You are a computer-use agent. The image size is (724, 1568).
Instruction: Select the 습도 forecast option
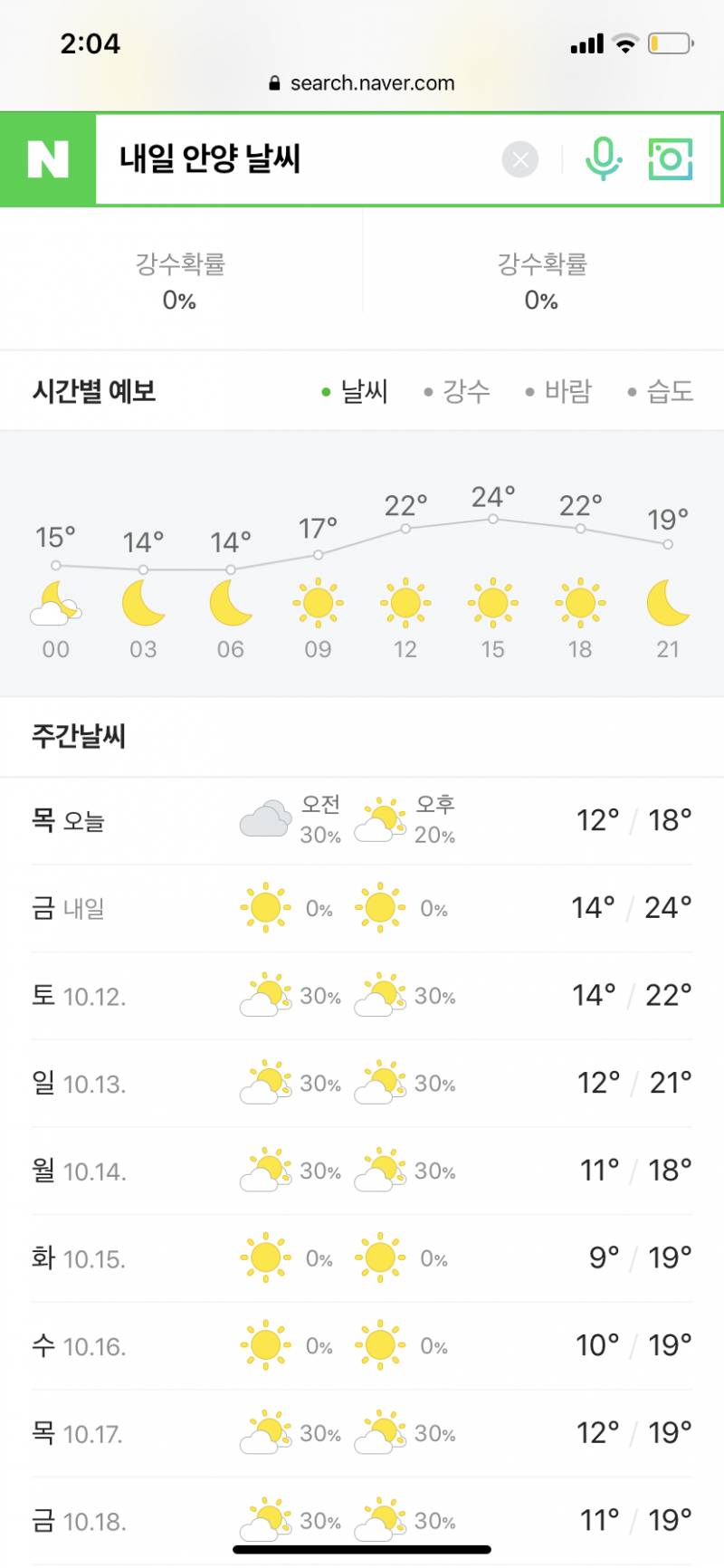click(672, 391)
